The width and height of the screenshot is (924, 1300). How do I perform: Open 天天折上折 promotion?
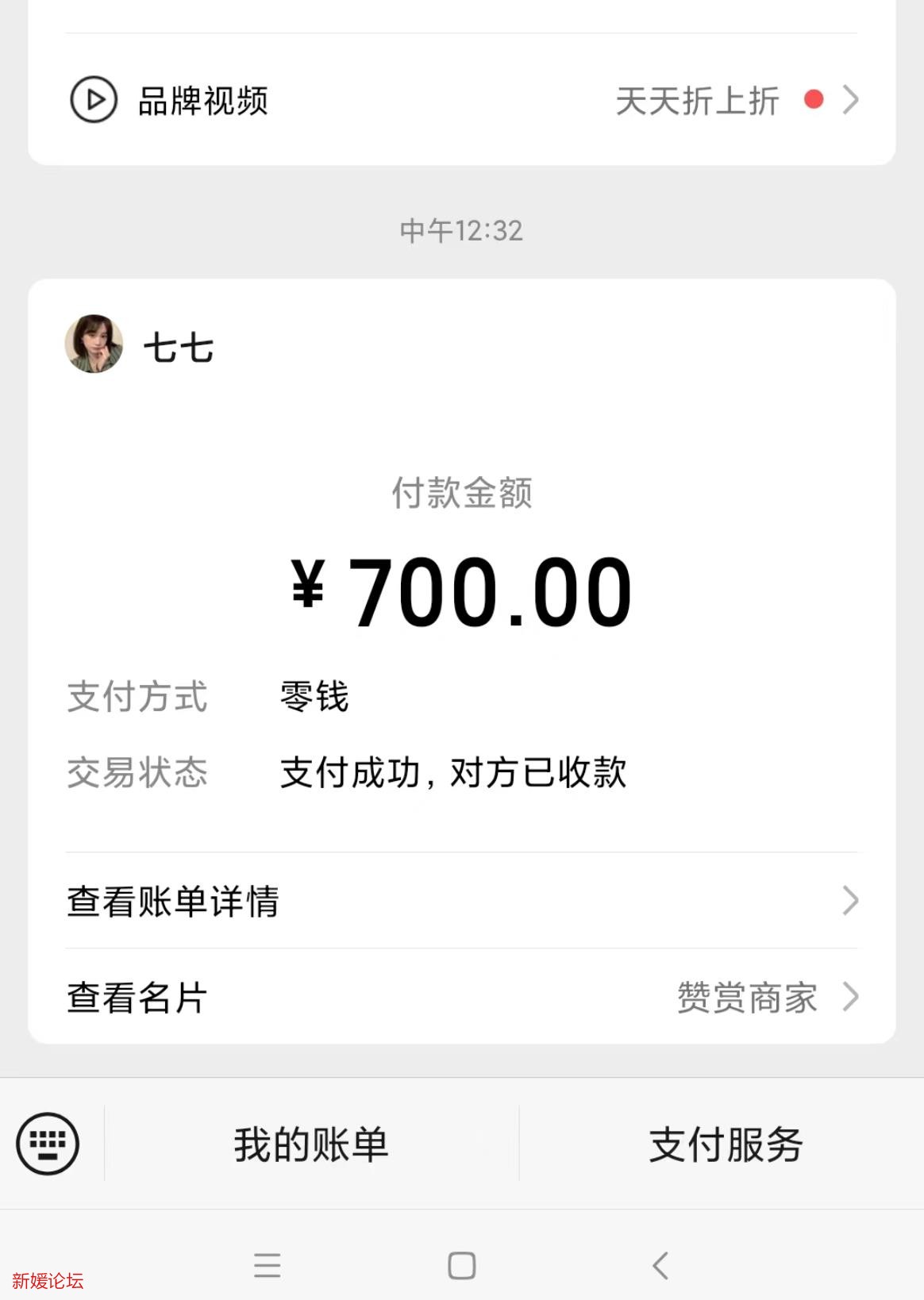coord(697,101)
